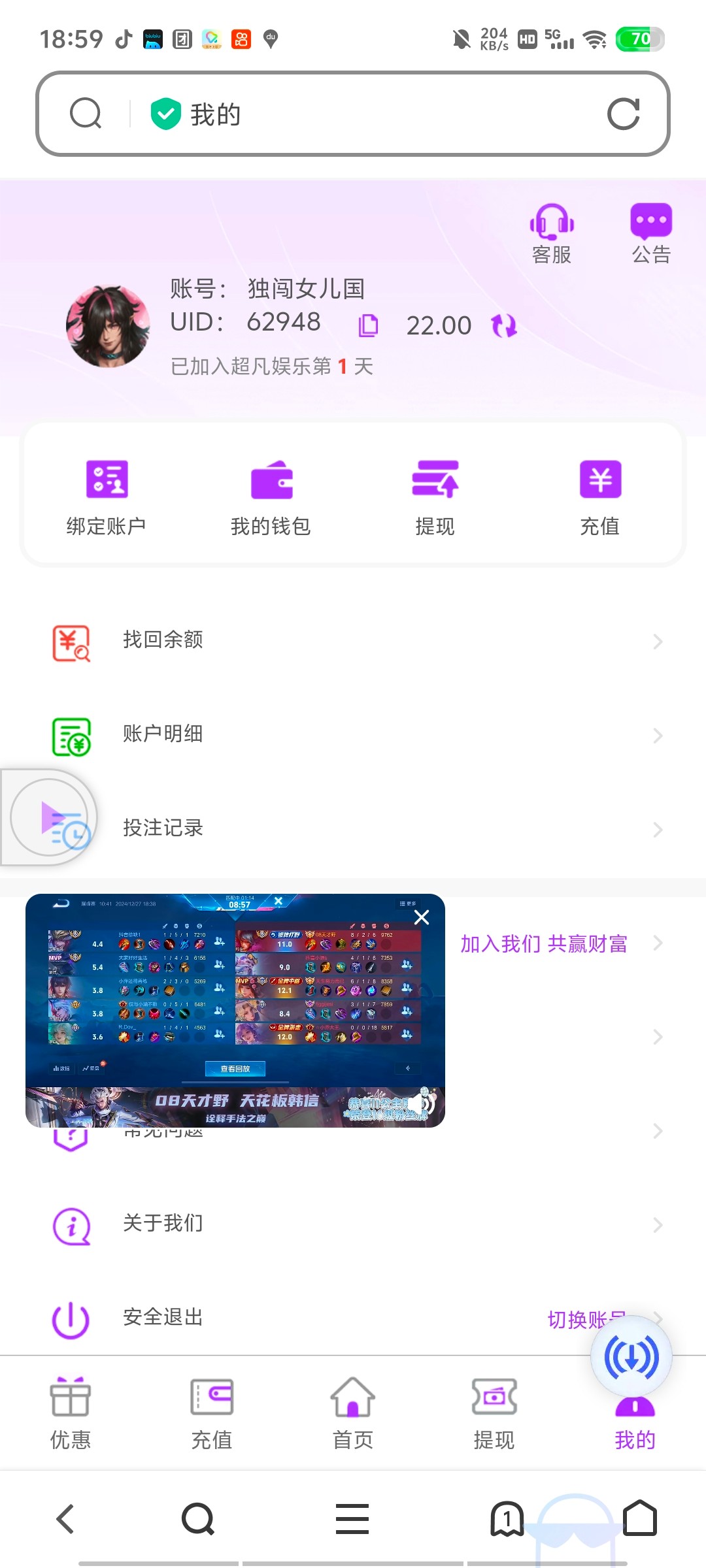Tap 安全退出 to log out
The height and width of the screenshot is (1568, 706).
coord(163,1317)
